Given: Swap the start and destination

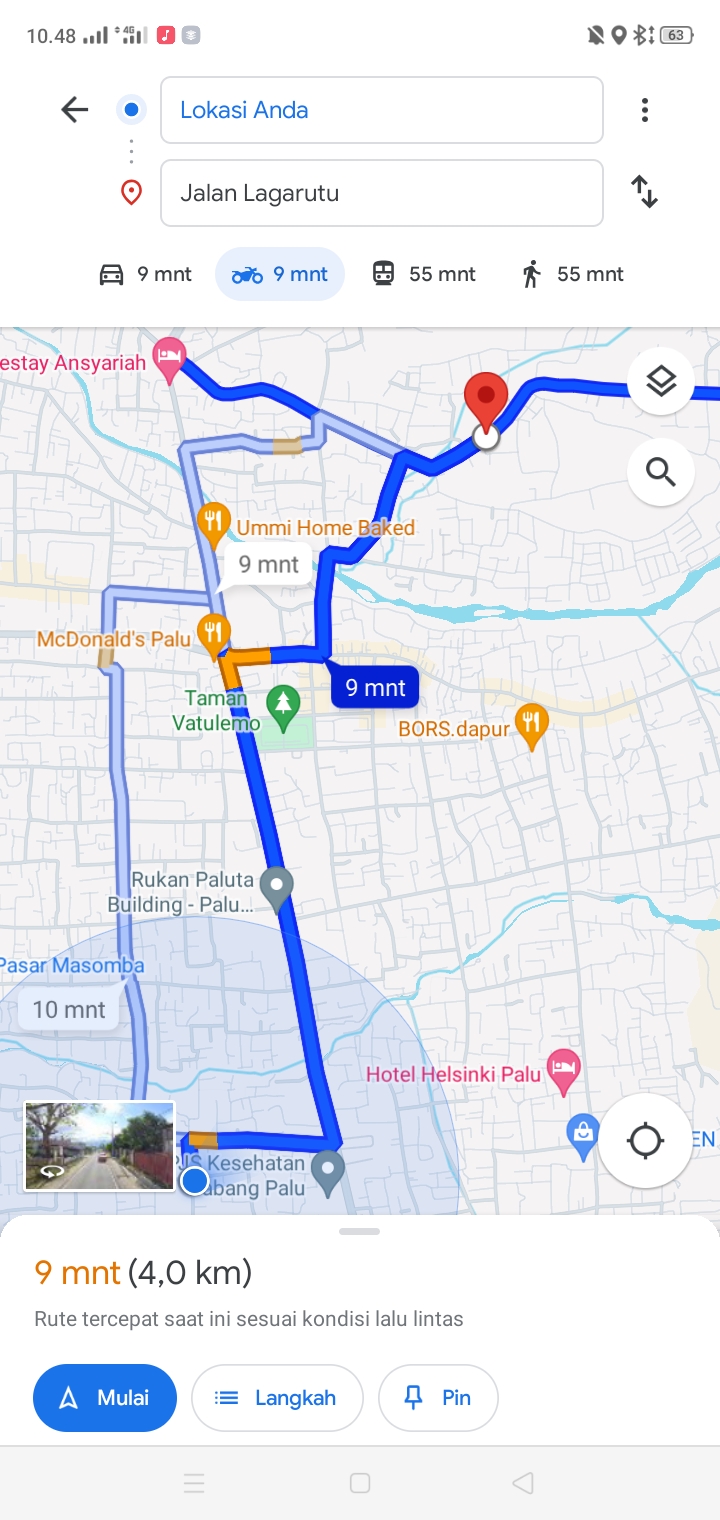Looking at the screenshot, I should [x=645, y=191].
